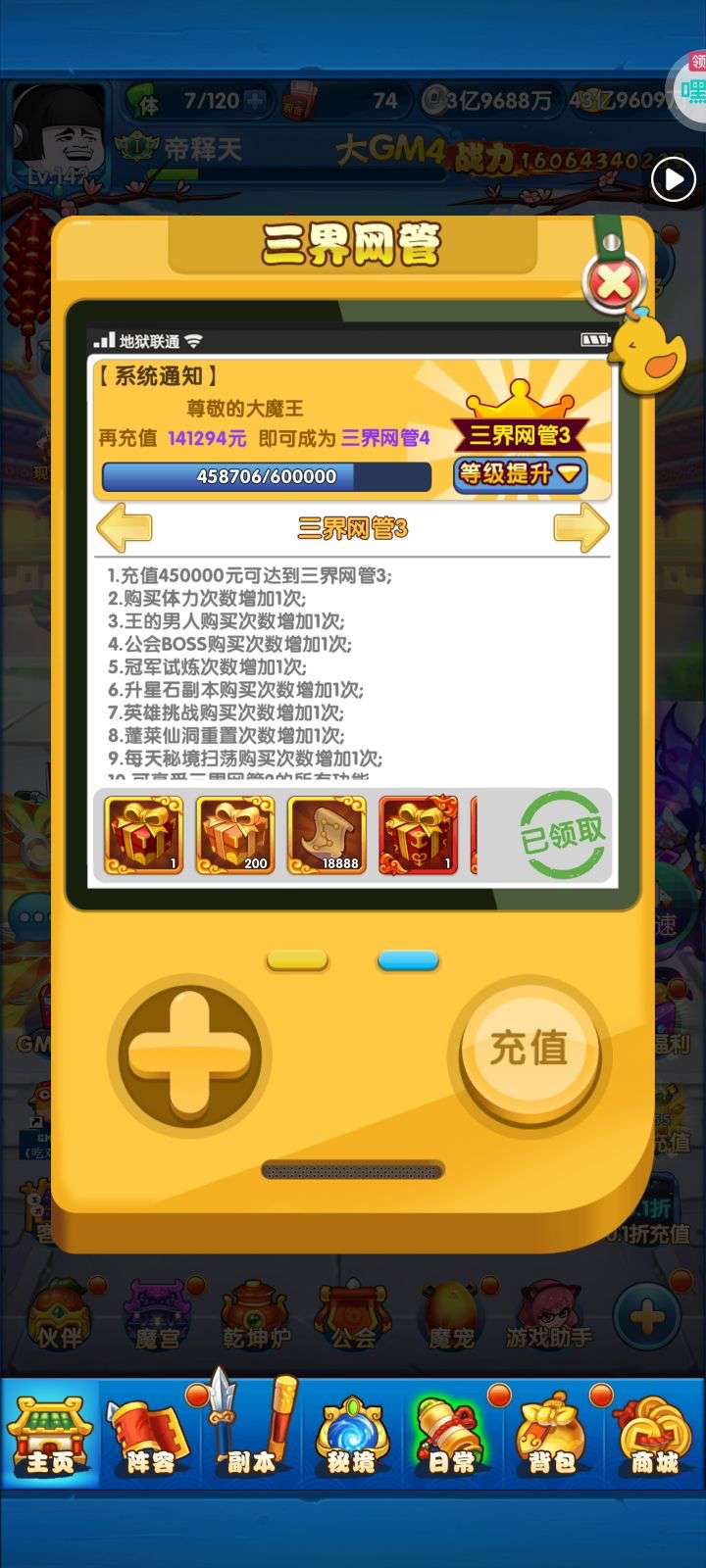
Task: Open the 阵容 tab
Action: pyautogui.click(x=150, y=1437)
